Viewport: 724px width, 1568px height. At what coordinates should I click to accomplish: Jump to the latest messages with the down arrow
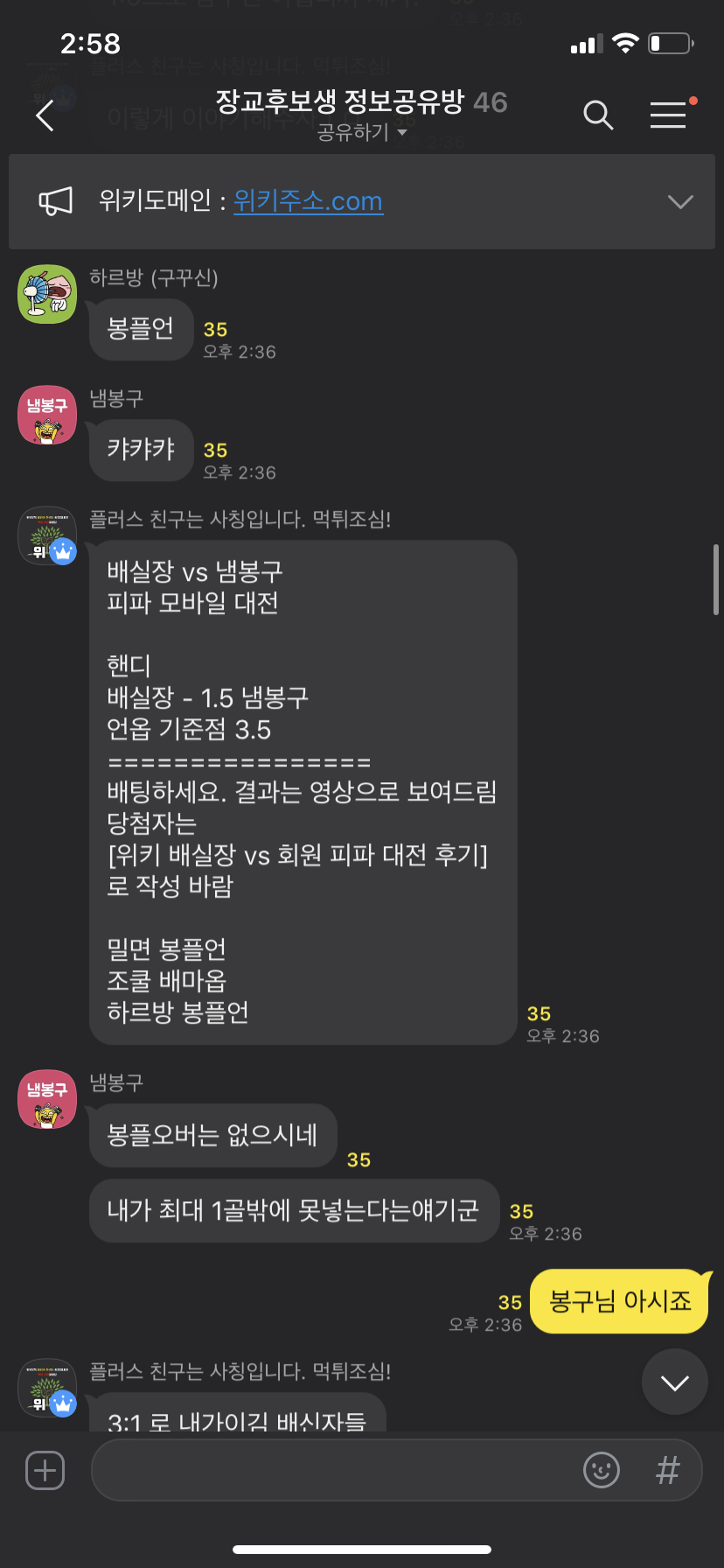click(x=674, y=1382)
